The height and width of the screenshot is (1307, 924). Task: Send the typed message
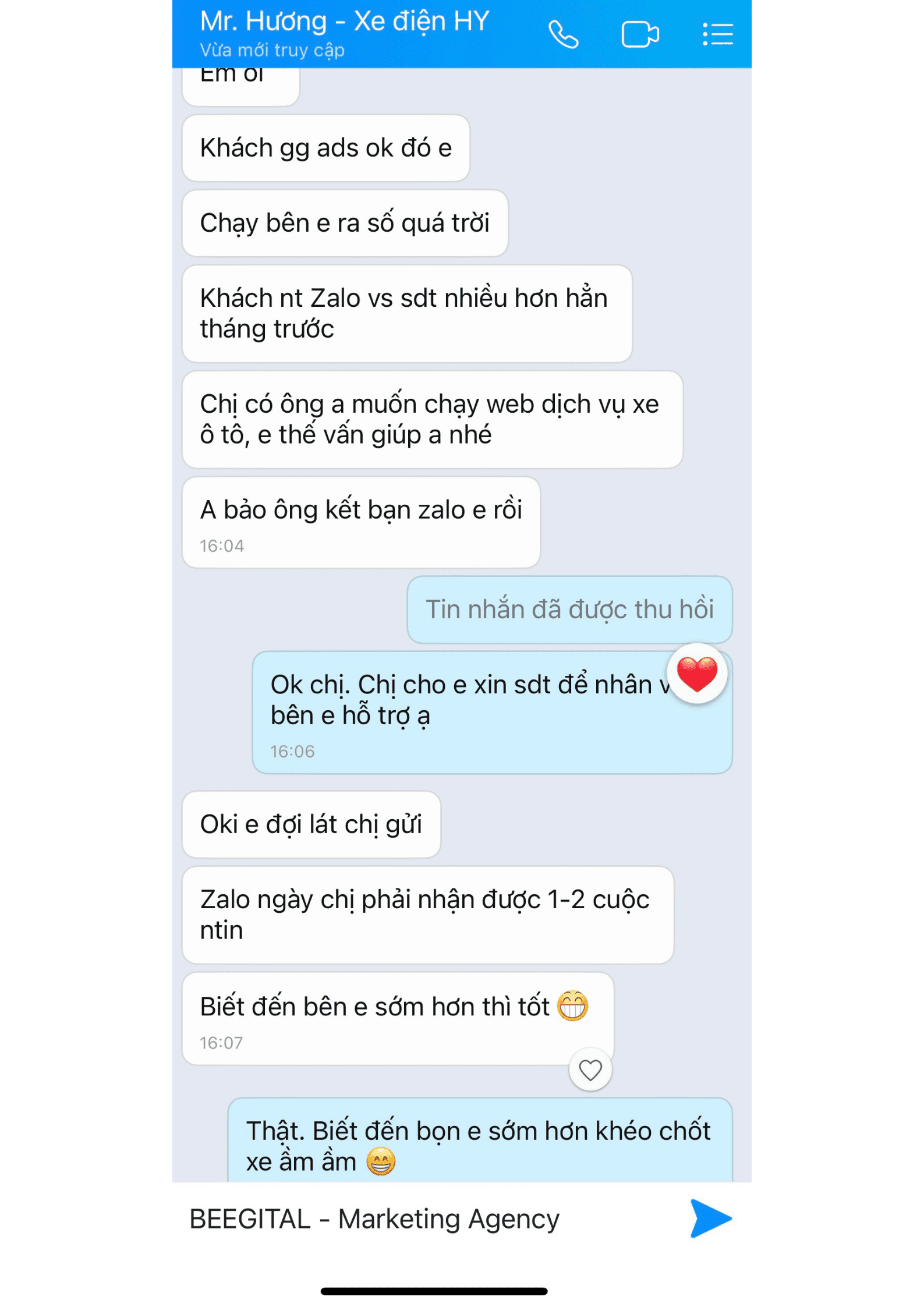pos(710,1219)
